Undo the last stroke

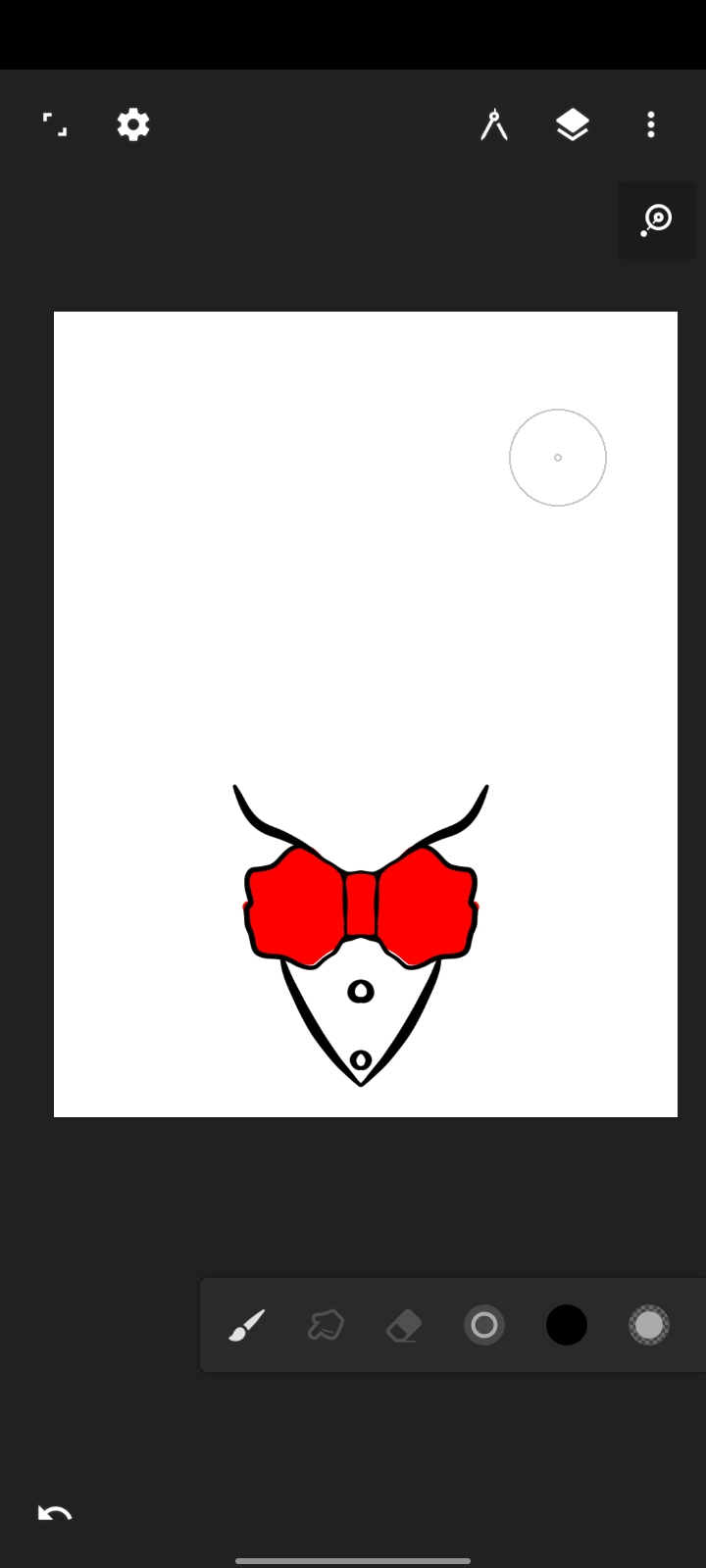click(x=55, y=1513)
